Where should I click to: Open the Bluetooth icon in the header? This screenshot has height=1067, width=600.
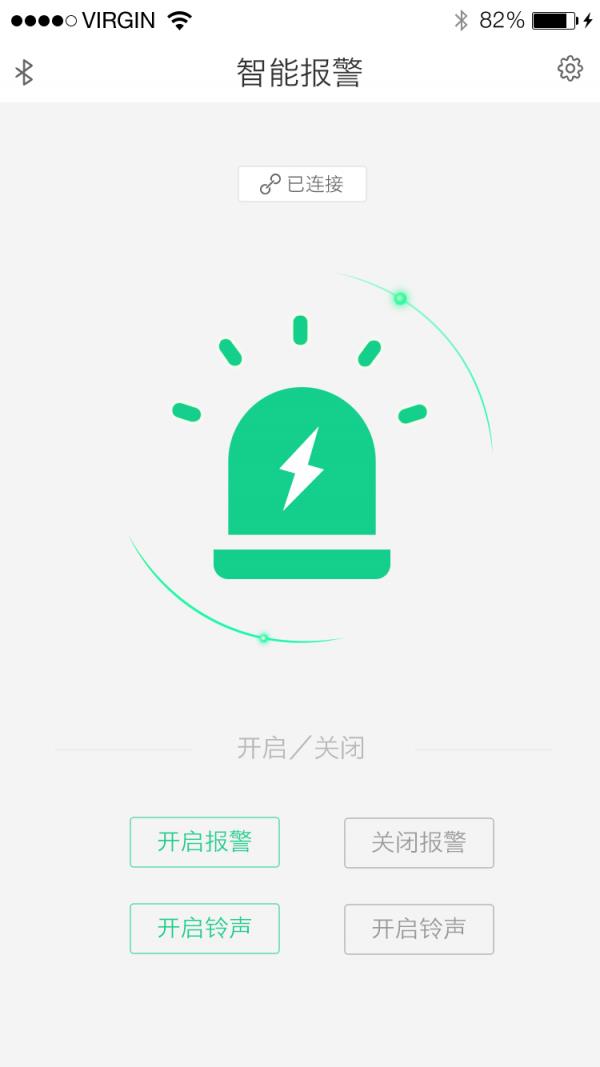[24, 72]
